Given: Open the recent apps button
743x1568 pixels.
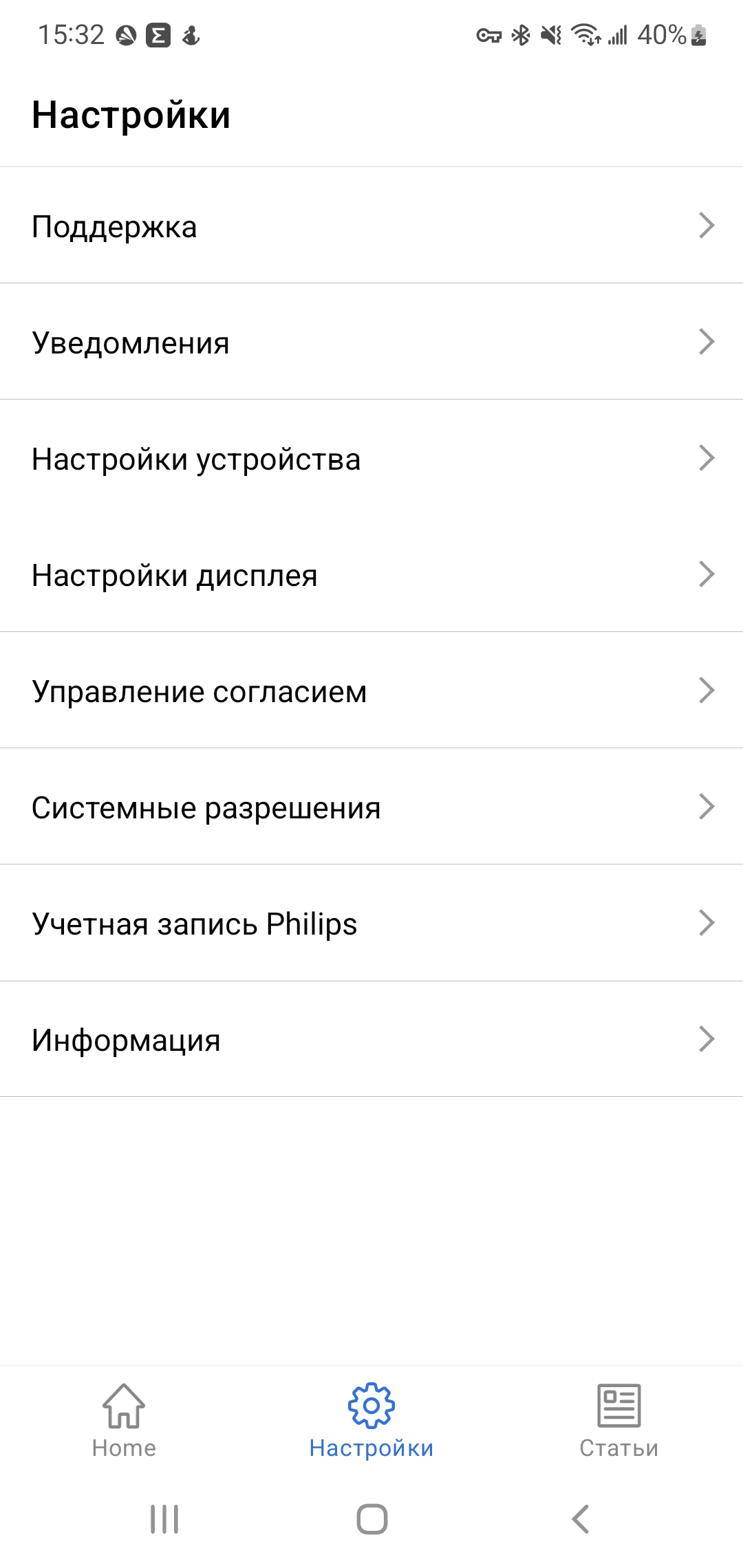Looking at the screenshot, I should [x=164, y=1518].
